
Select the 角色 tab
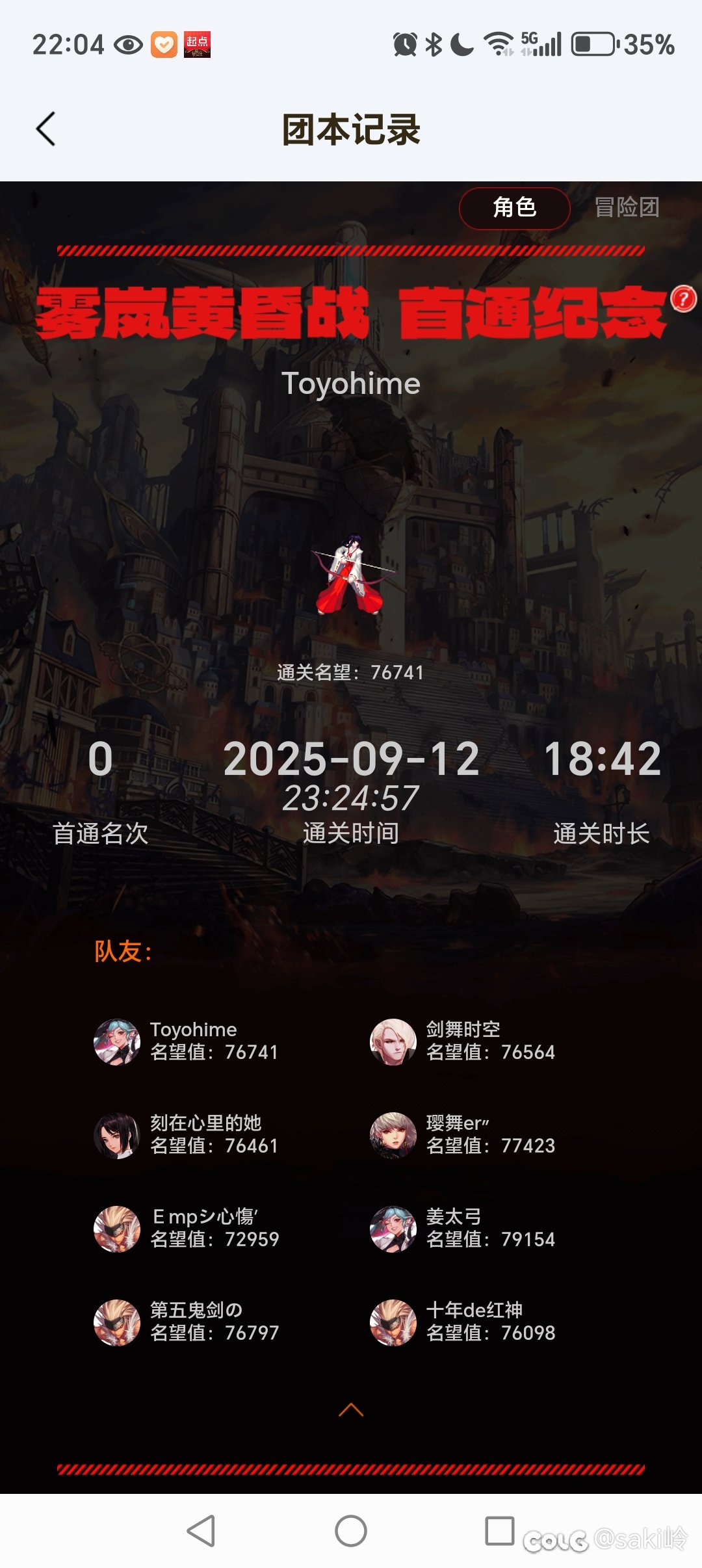point(514,208)
